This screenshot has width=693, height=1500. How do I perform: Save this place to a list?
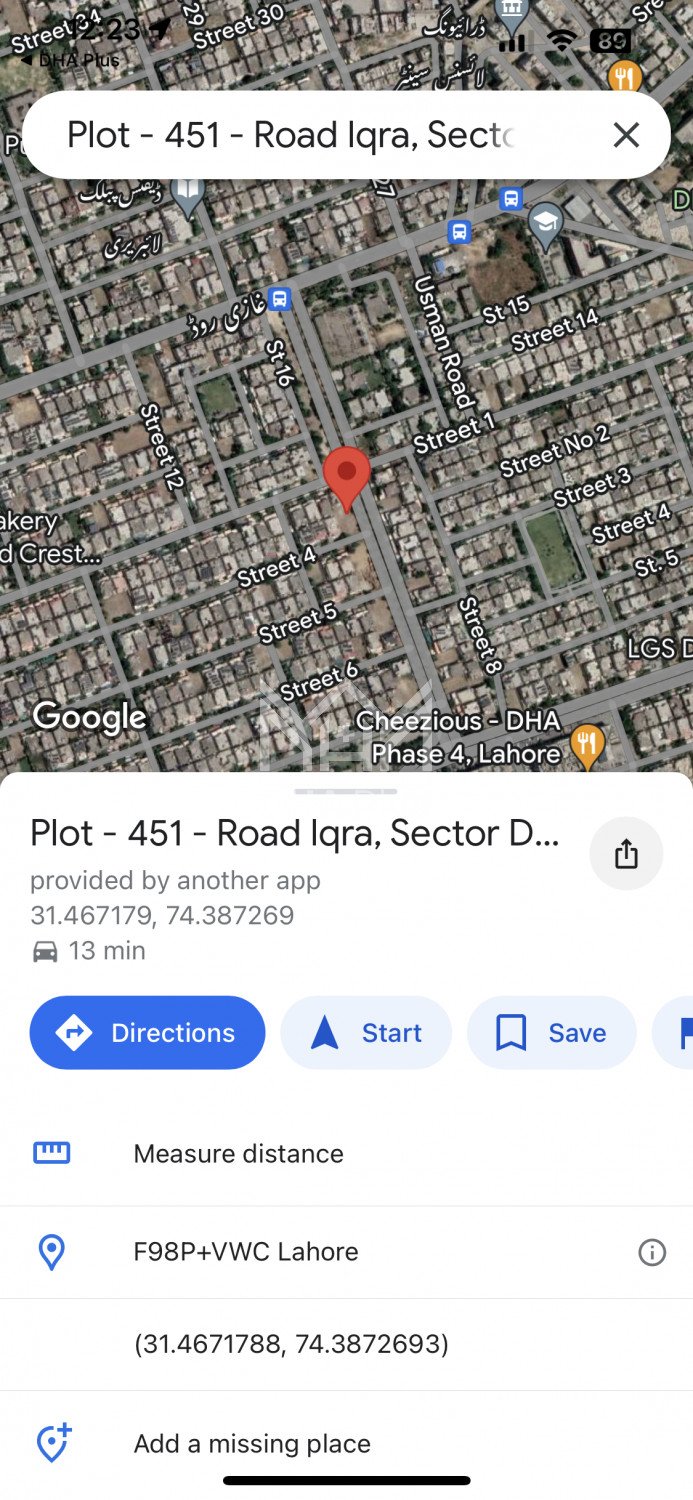pyautogui.click(x=552, y=1033)
